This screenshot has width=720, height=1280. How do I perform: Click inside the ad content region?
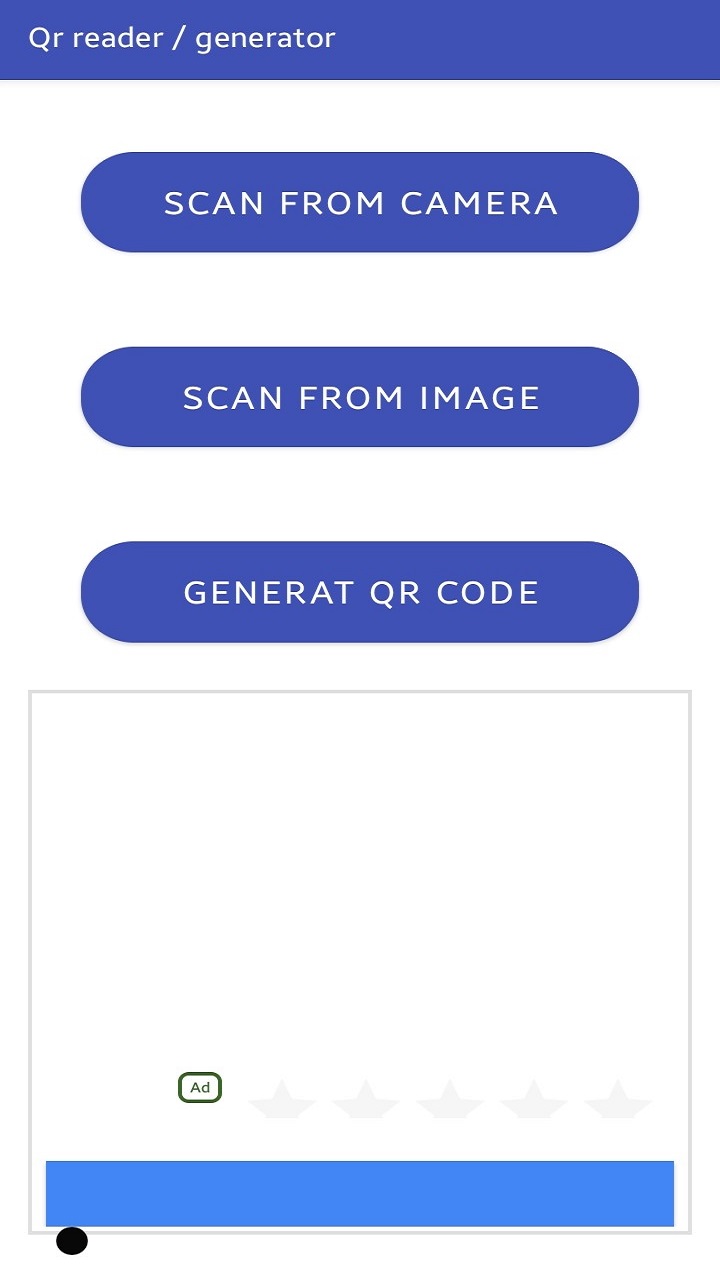coord(360,900)
